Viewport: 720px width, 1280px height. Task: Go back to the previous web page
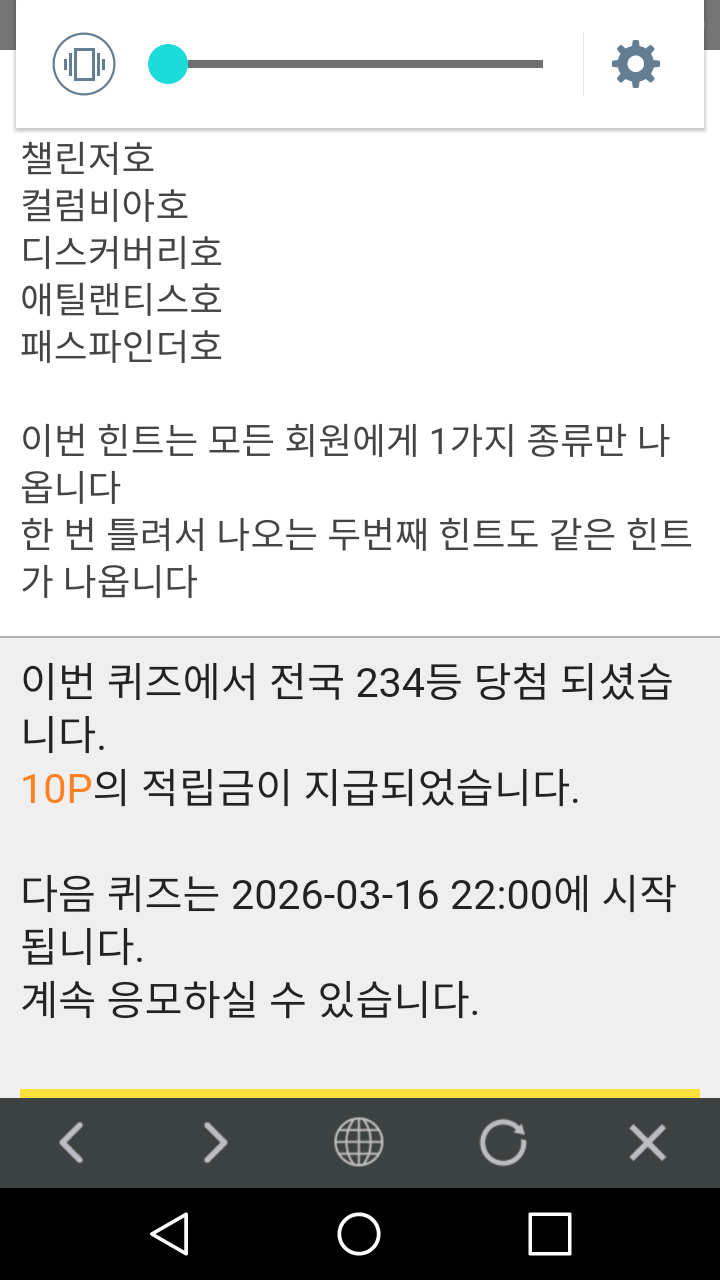coord(71,1142)
